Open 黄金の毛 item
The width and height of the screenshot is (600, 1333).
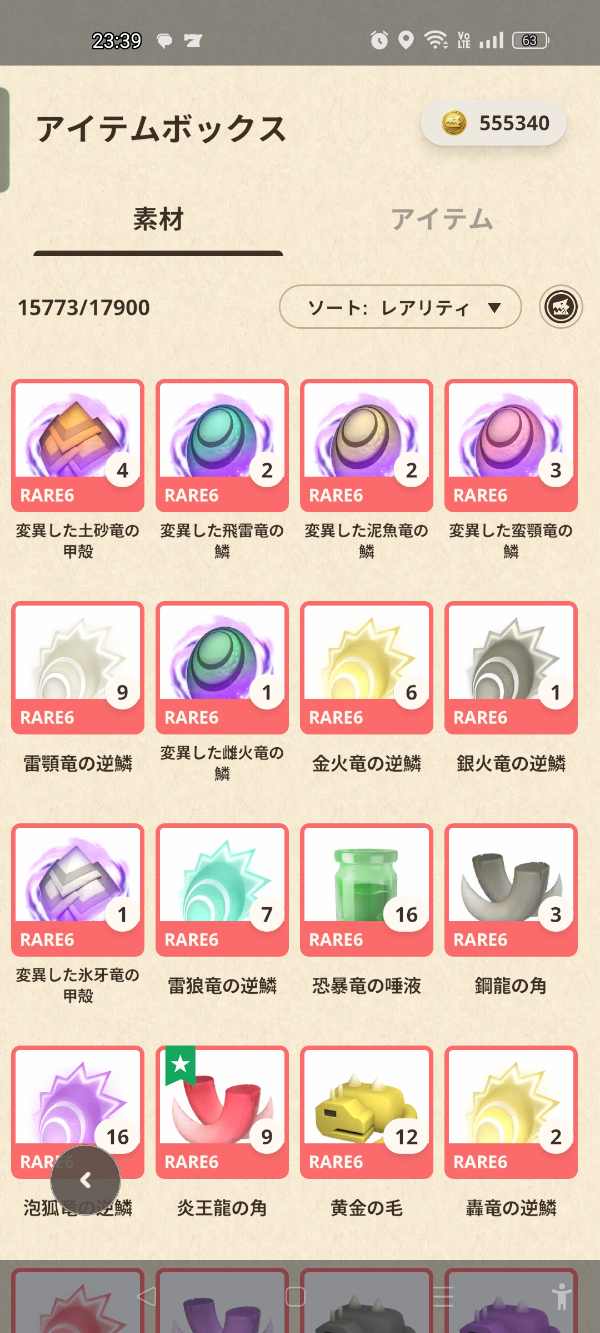(x=366, y=1111)
